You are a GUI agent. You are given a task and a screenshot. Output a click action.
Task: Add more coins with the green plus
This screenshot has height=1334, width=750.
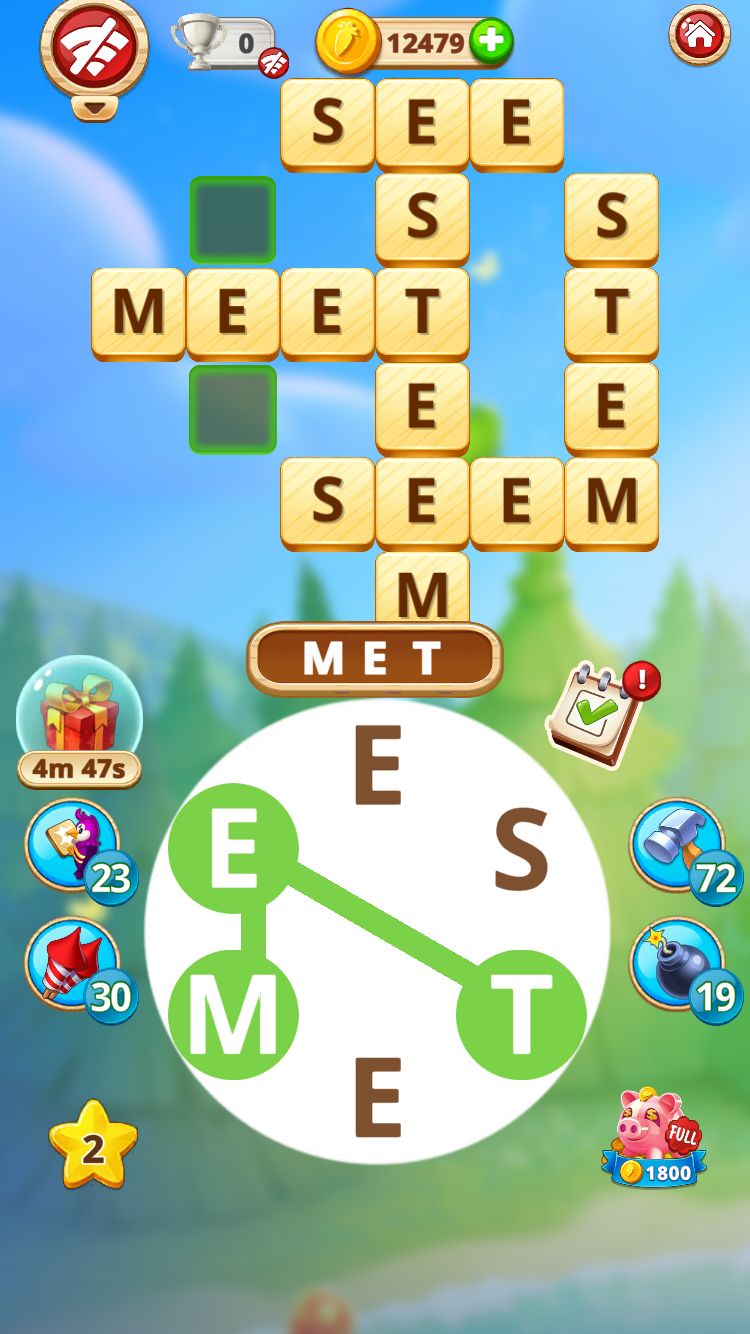coord(491,42)
